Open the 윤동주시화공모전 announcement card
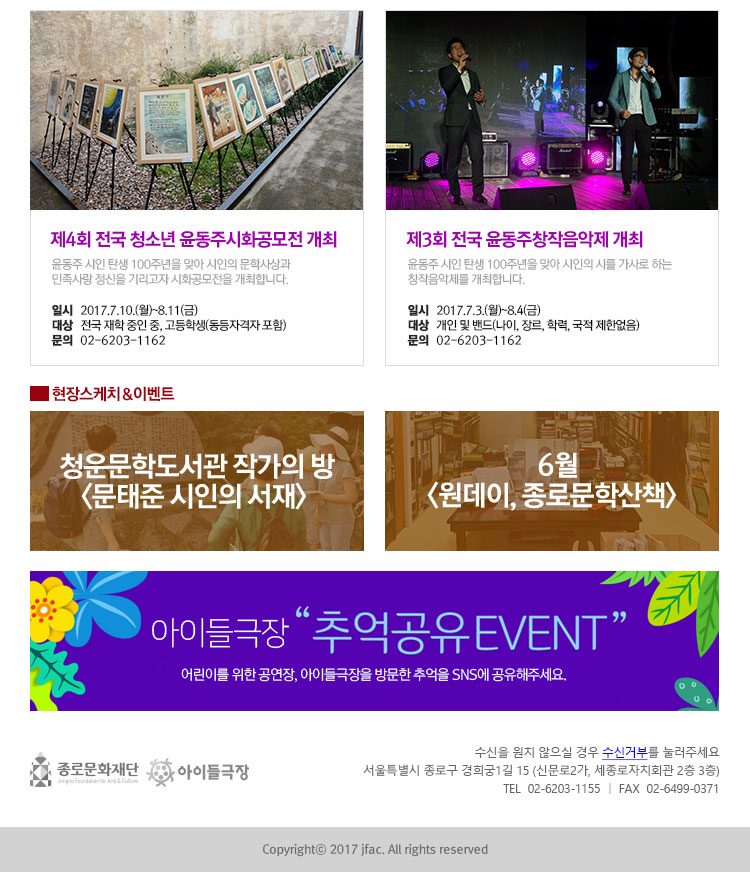This screenshot has height=872, width=750. coord(196,240)
